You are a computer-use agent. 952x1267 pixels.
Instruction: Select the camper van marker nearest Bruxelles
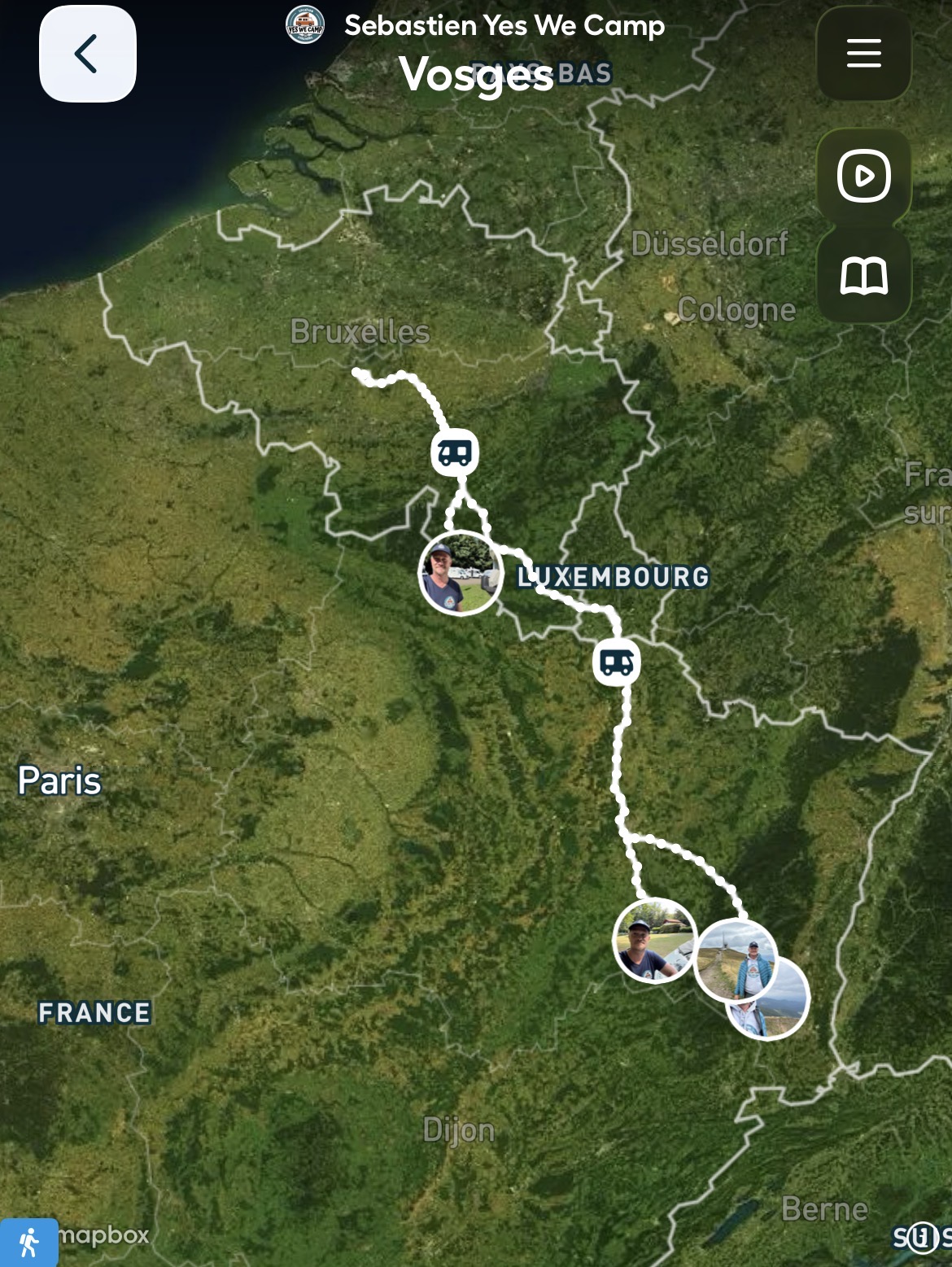tap(455, 452)
